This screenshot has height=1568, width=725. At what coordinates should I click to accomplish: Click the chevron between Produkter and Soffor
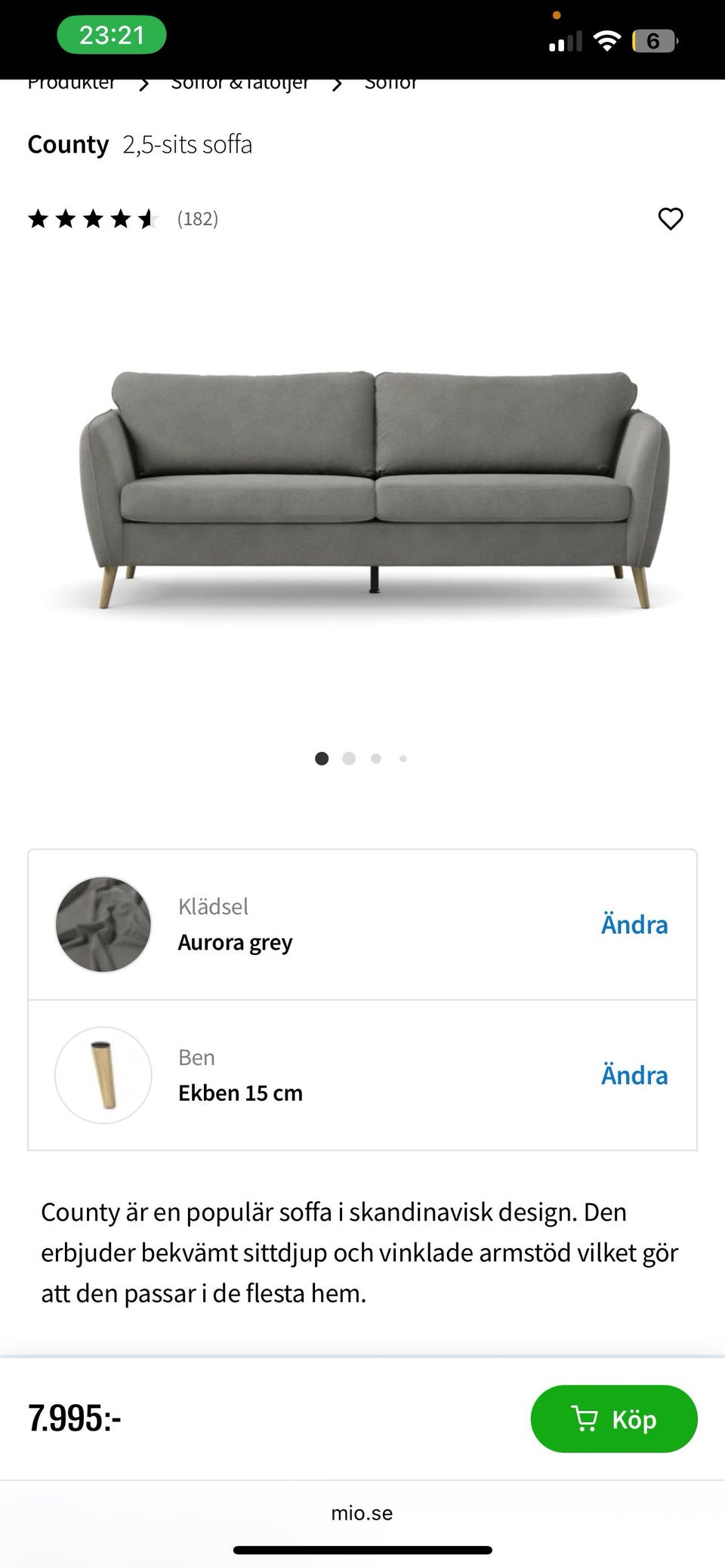(x=143, y=83)
